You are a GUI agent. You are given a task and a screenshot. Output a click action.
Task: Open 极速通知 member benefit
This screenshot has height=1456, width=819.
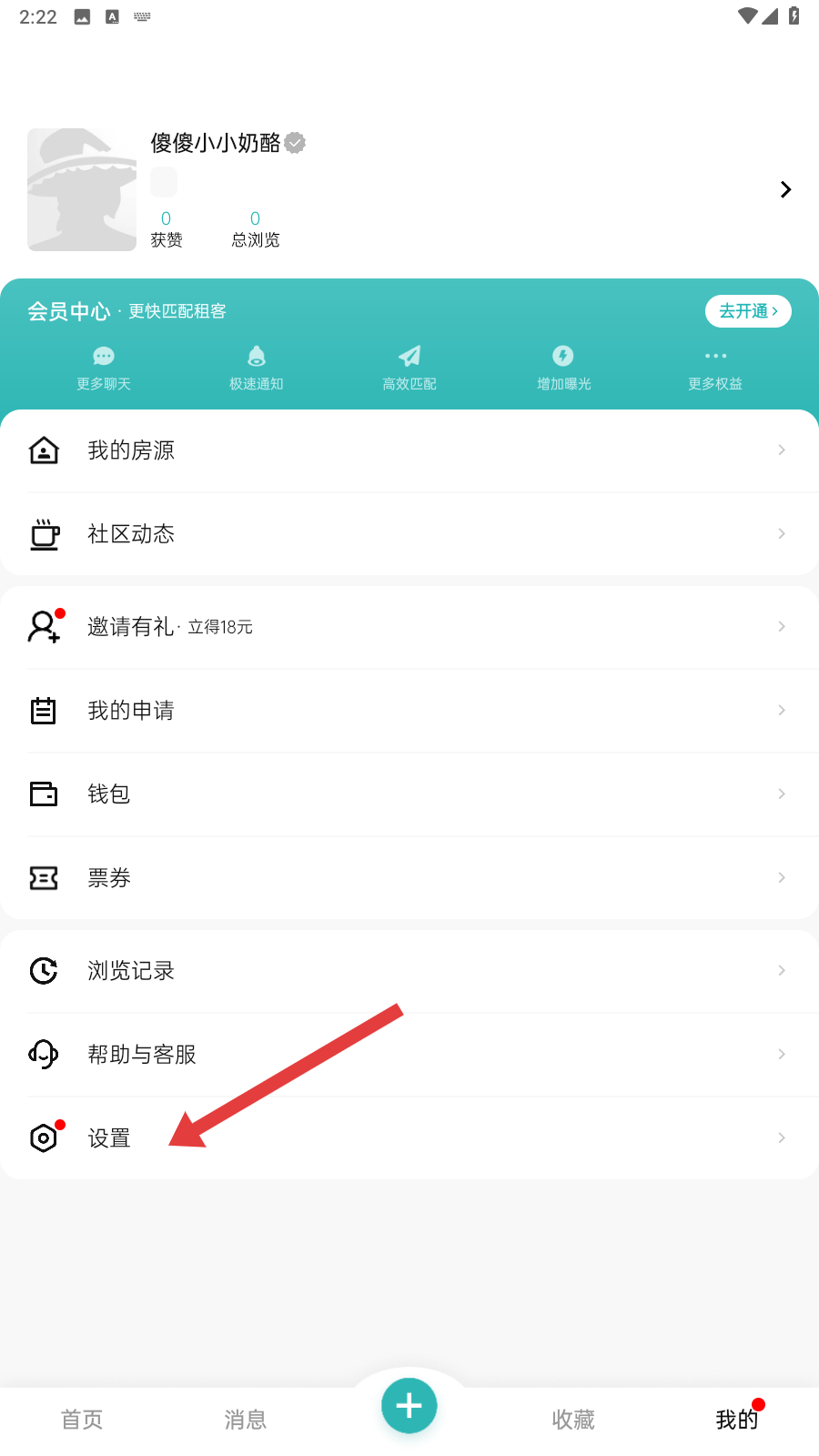pos(257,369)
